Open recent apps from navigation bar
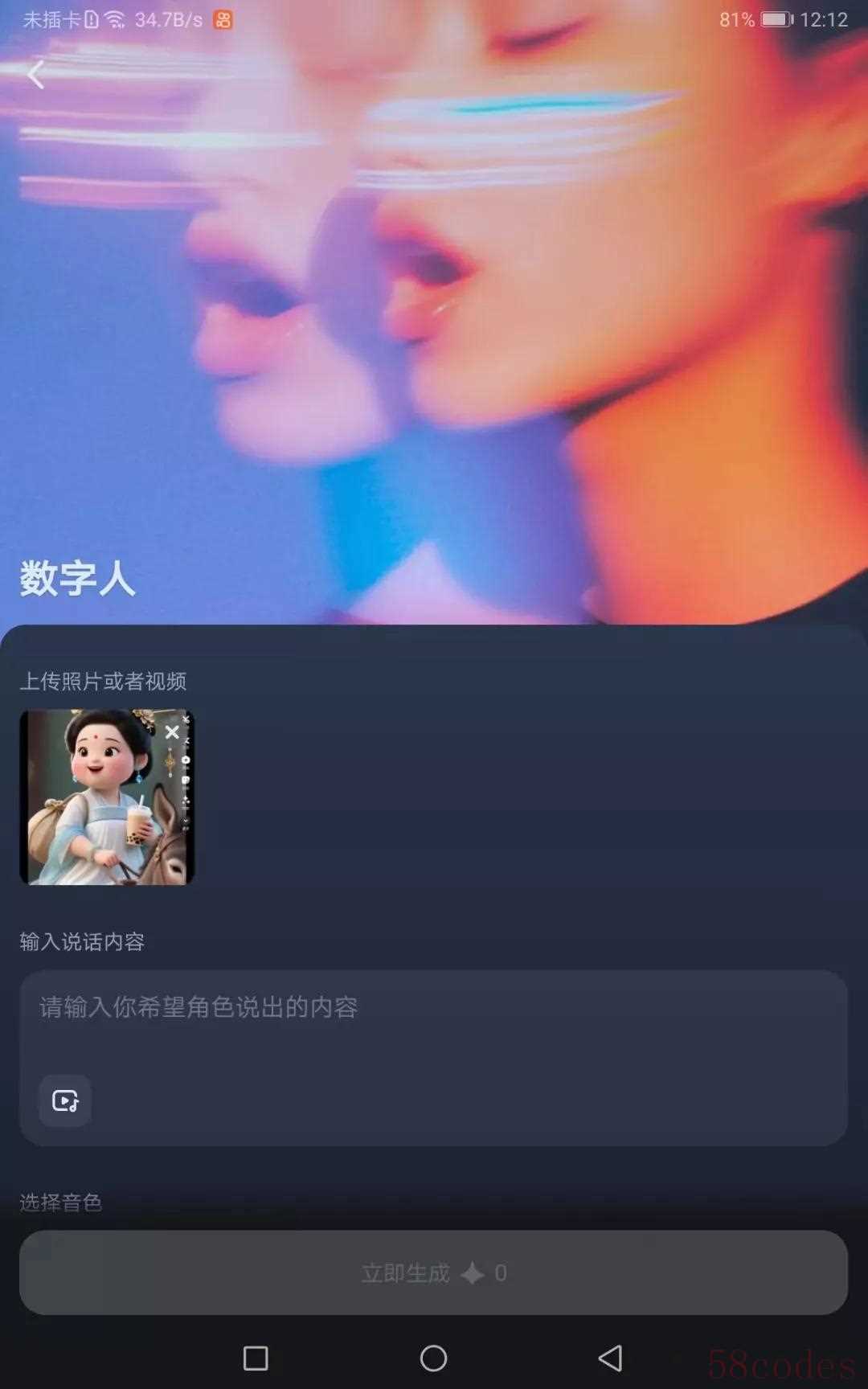 tap(256, 1358)
